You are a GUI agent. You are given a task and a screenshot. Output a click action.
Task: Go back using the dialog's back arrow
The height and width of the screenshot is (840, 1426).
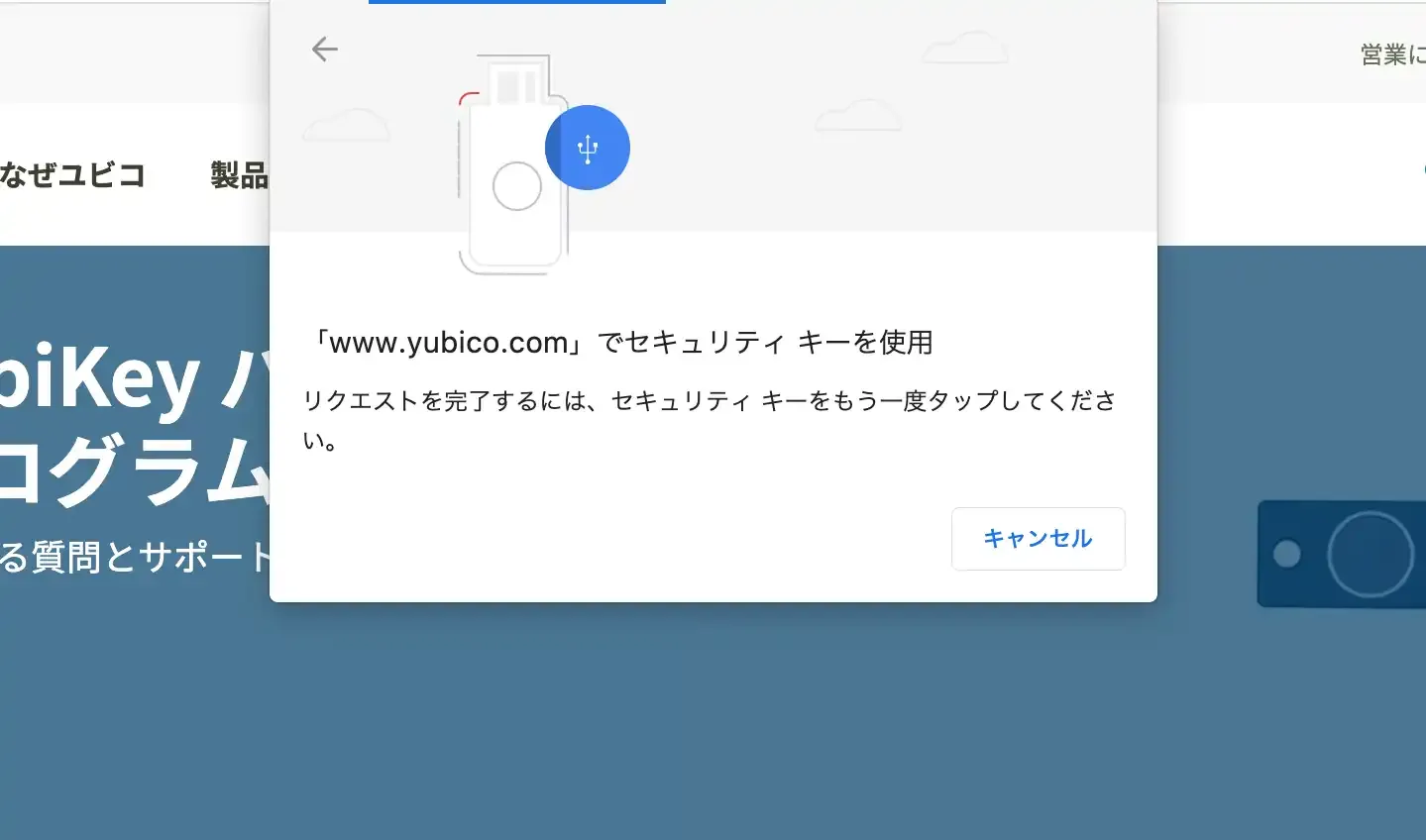(325, 49)
